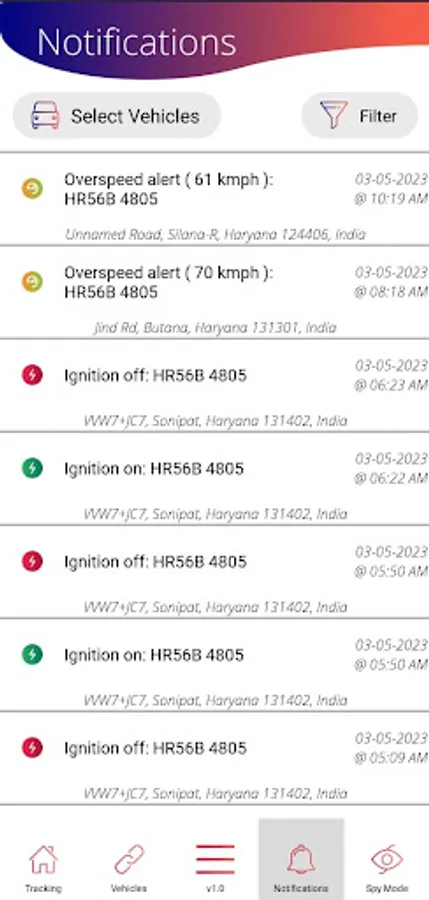Open the Select Vehicles picker
This screenshot has width=429, height=900.
tap(117, 115)
